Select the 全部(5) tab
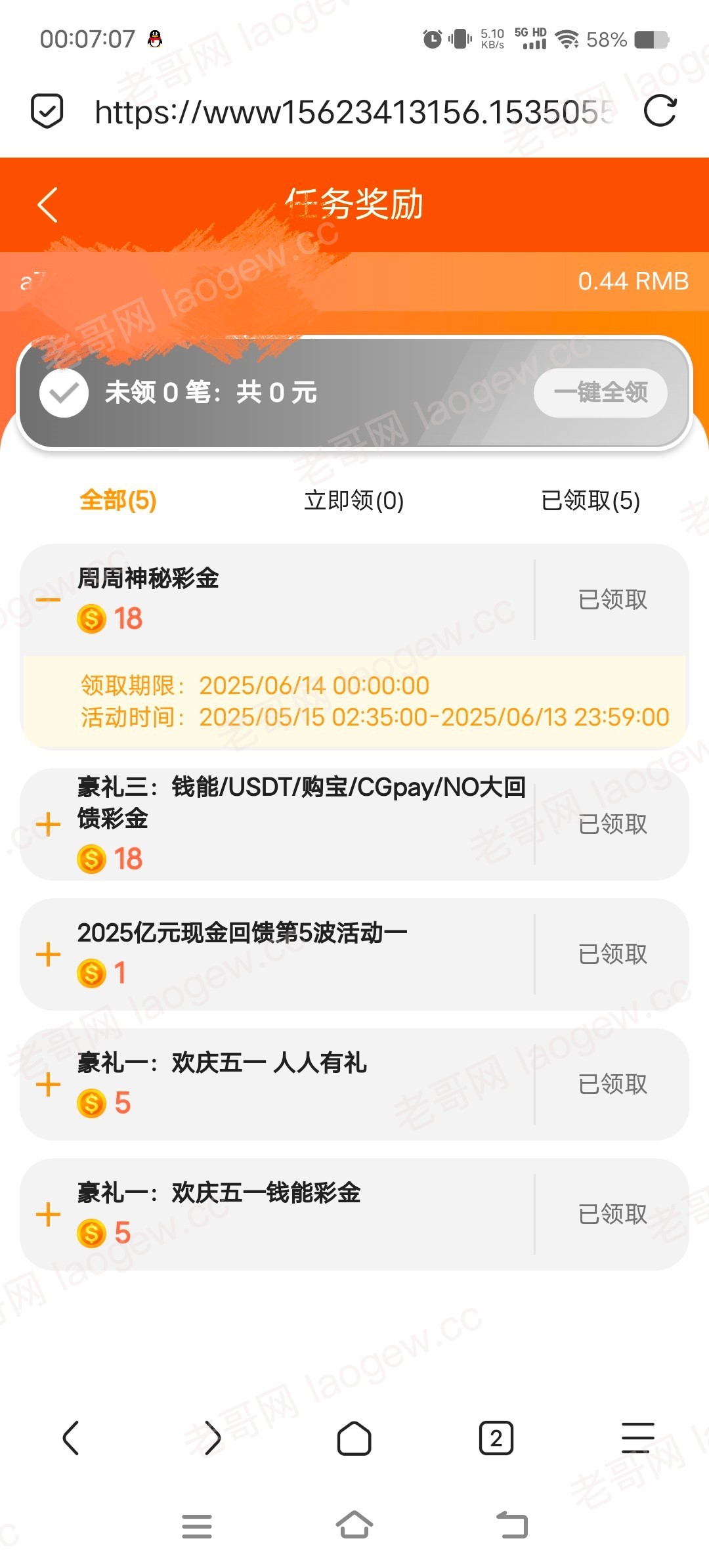 (x=118, y=500)
